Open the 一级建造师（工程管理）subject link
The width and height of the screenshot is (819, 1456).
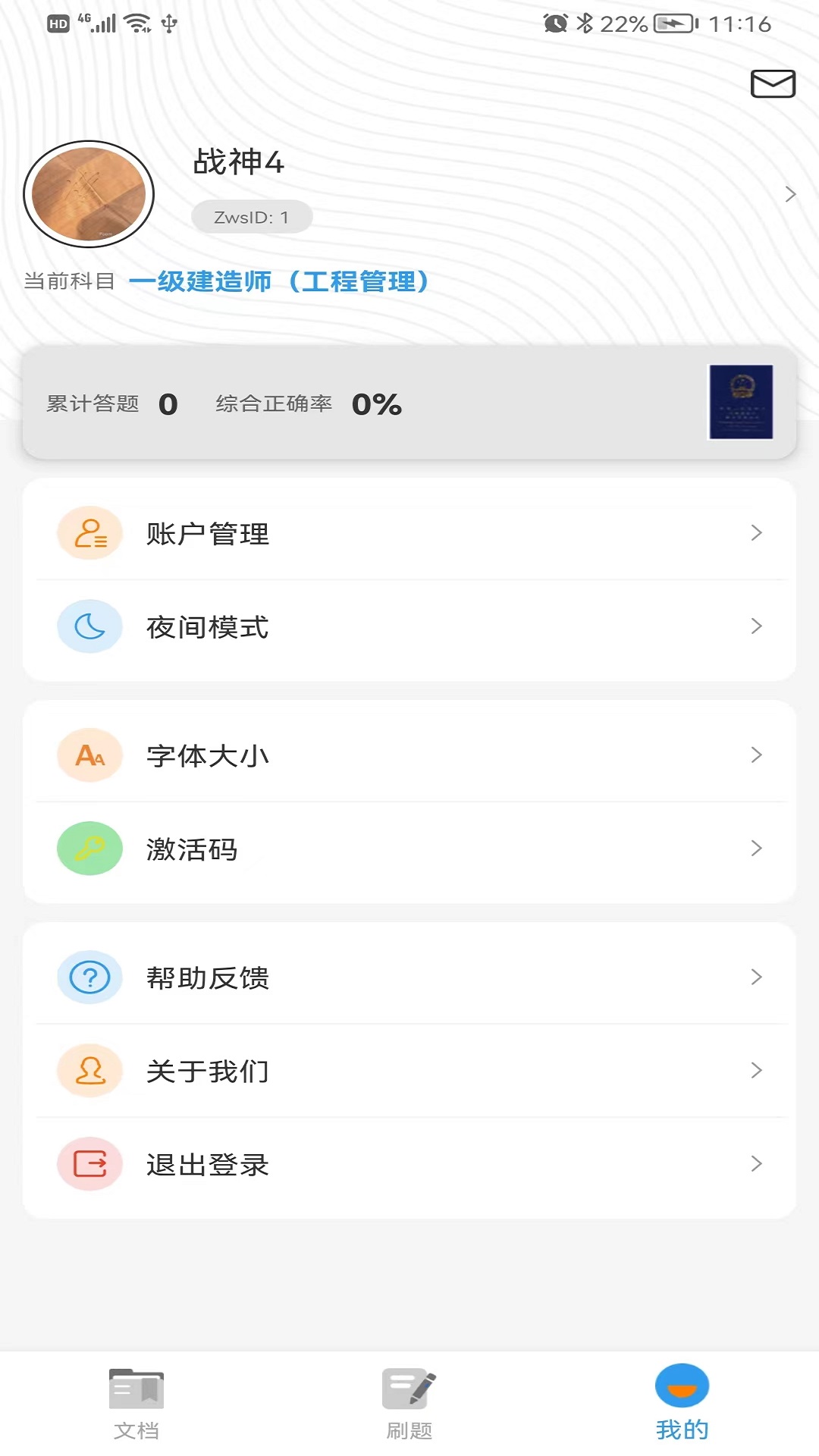click(281, 281)
